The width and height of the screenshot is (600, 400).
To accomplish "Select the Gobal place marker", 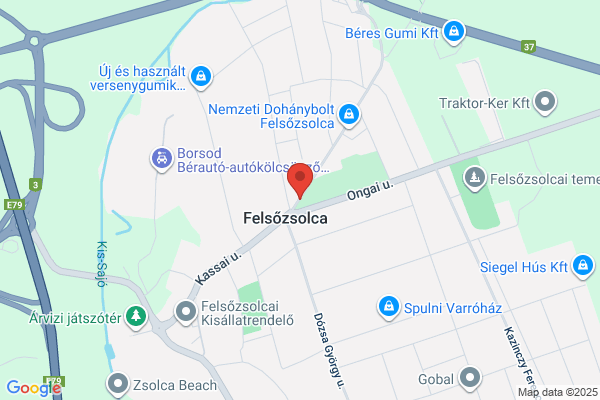I will pyautogui.click(x=470, y=379).
